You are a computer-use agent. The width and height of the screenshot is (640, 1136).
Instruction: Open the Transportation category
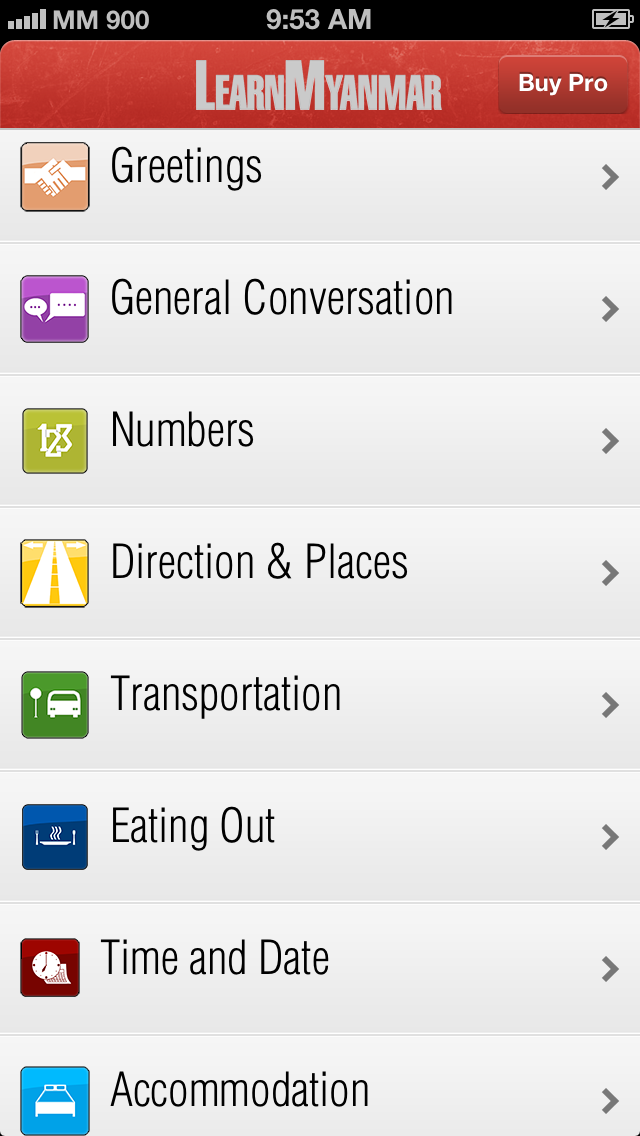click(x=320, y=704)
